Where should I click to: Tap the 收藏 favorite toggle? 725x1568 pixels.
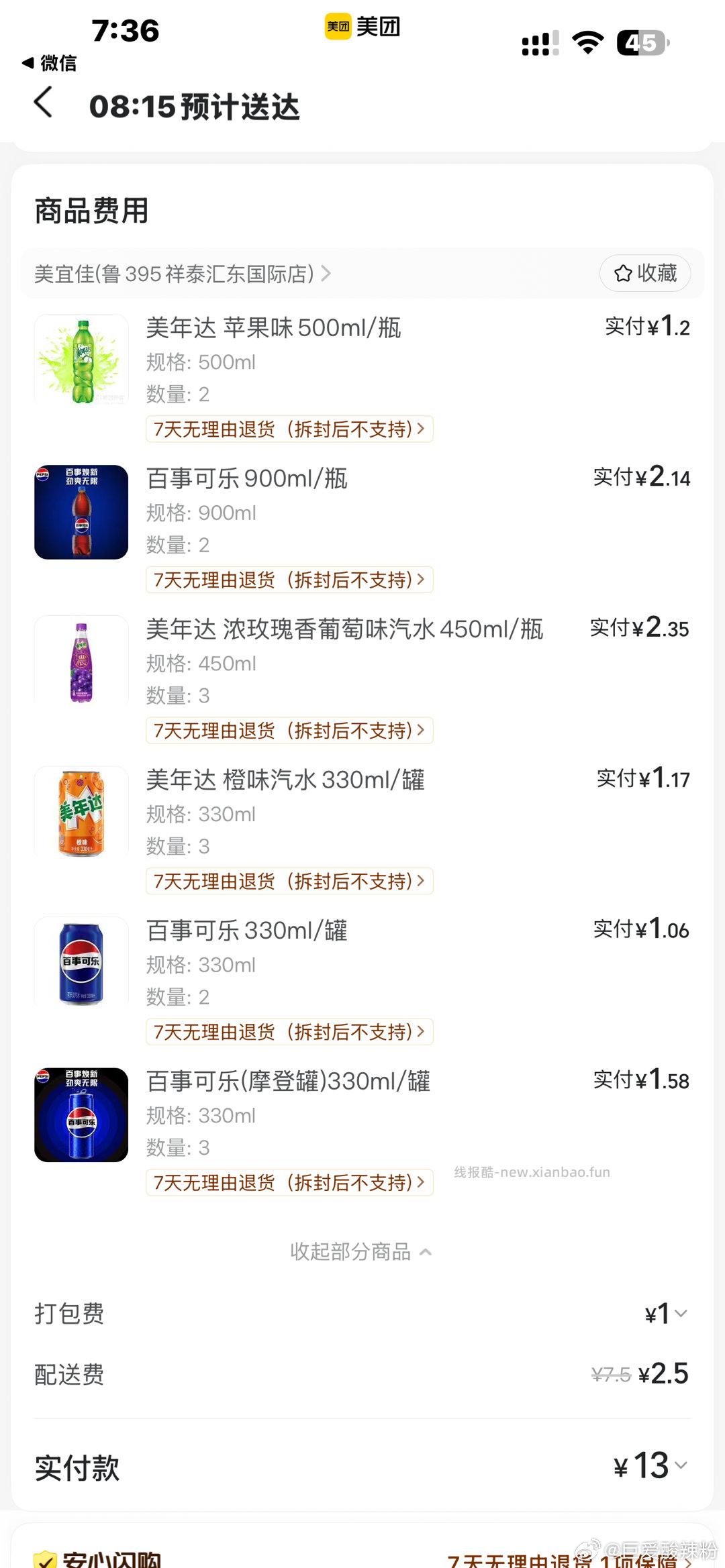click(644, 273)
